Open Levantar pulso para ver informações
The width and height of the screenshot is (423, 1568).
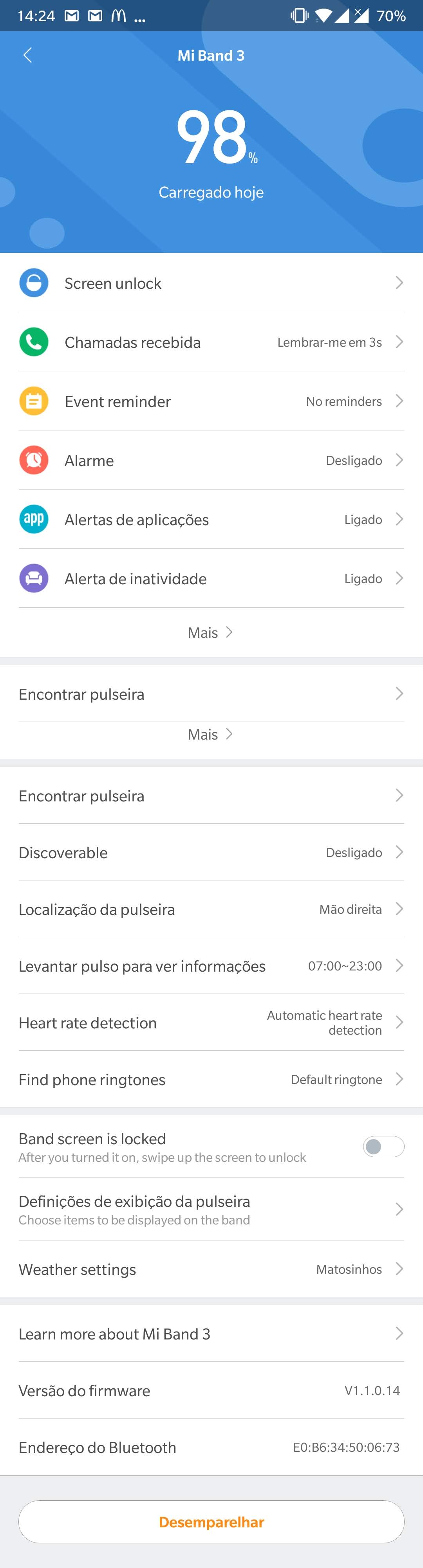coord(211,965)
